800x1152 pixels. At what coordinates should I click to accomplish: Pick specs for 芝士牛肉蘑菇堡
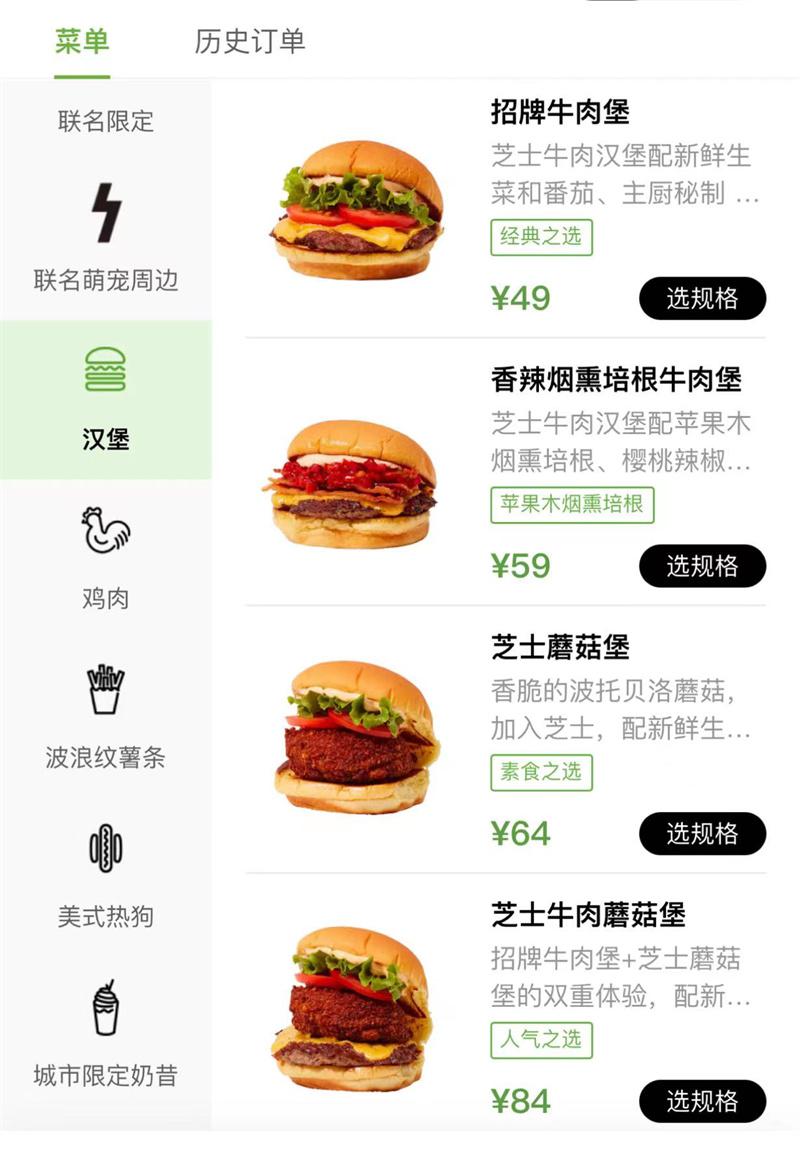pos(702,1101)
